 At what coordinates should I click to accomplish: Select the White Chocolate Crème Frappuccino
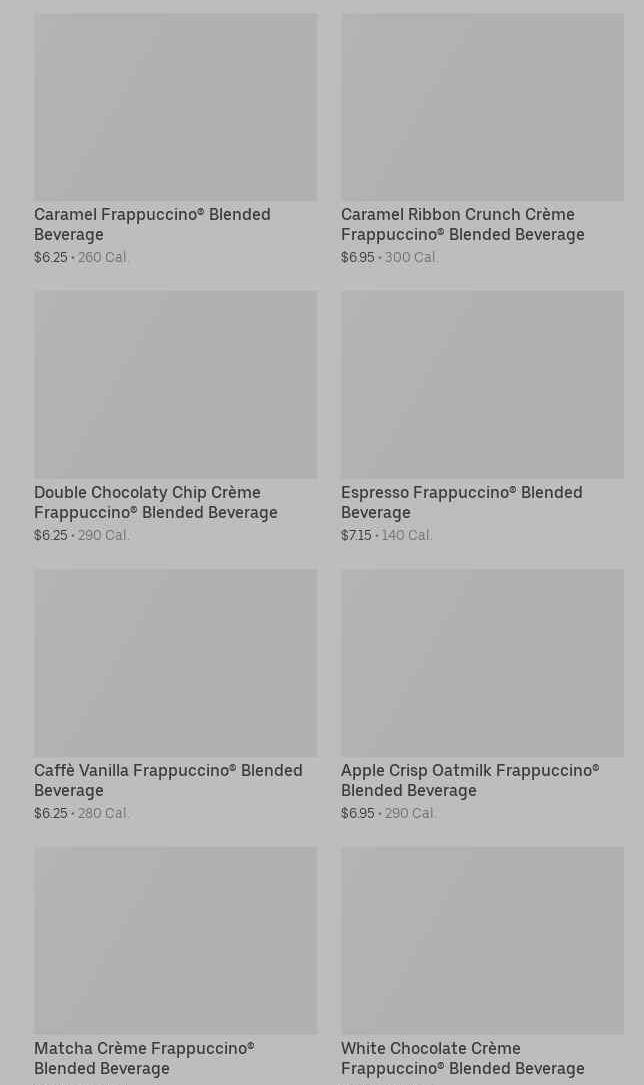click(x=482, y=965)
